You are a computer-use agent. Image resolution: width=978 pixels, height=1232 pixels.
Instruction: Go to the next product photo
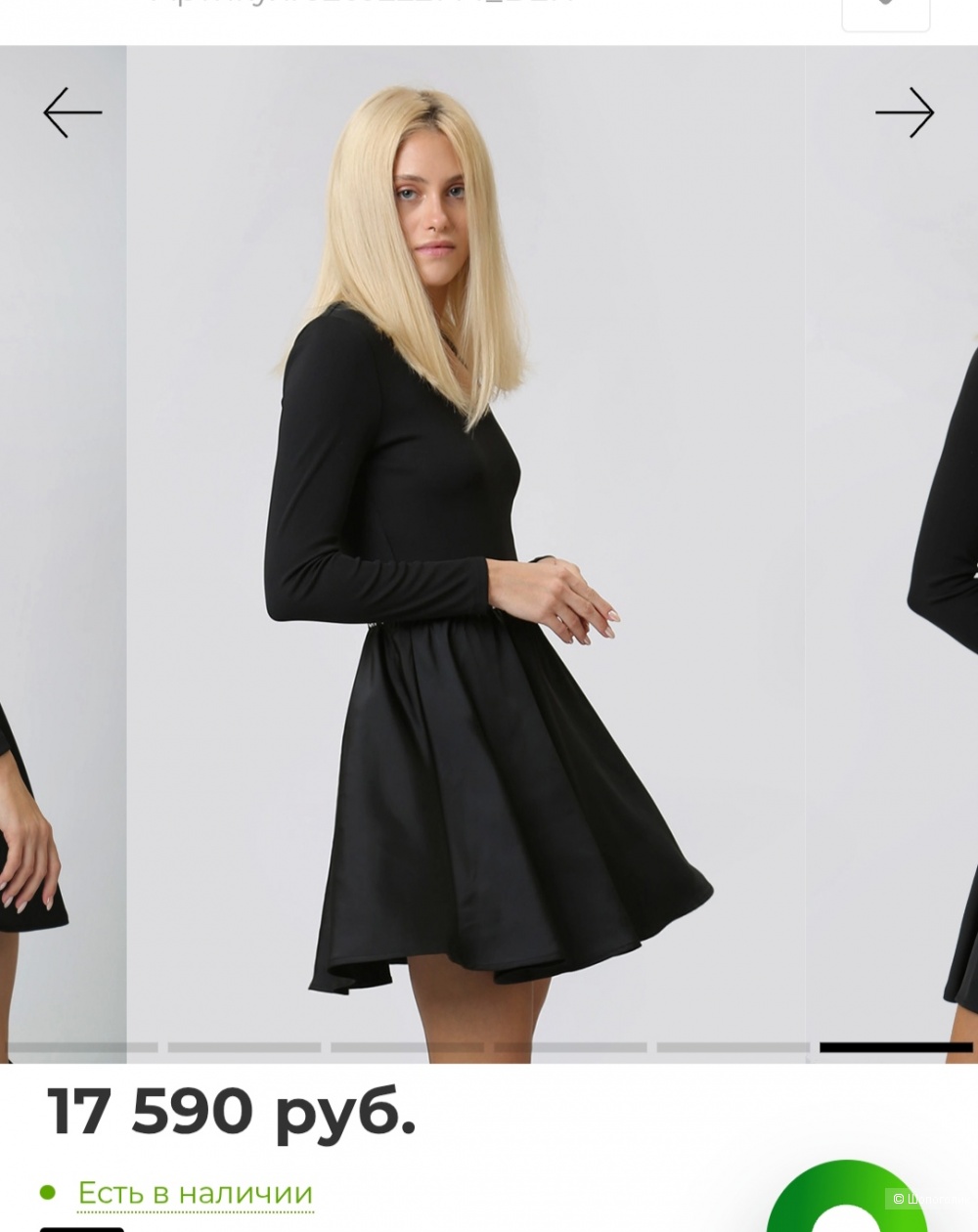pyautogui.click(x=905, y=112)
